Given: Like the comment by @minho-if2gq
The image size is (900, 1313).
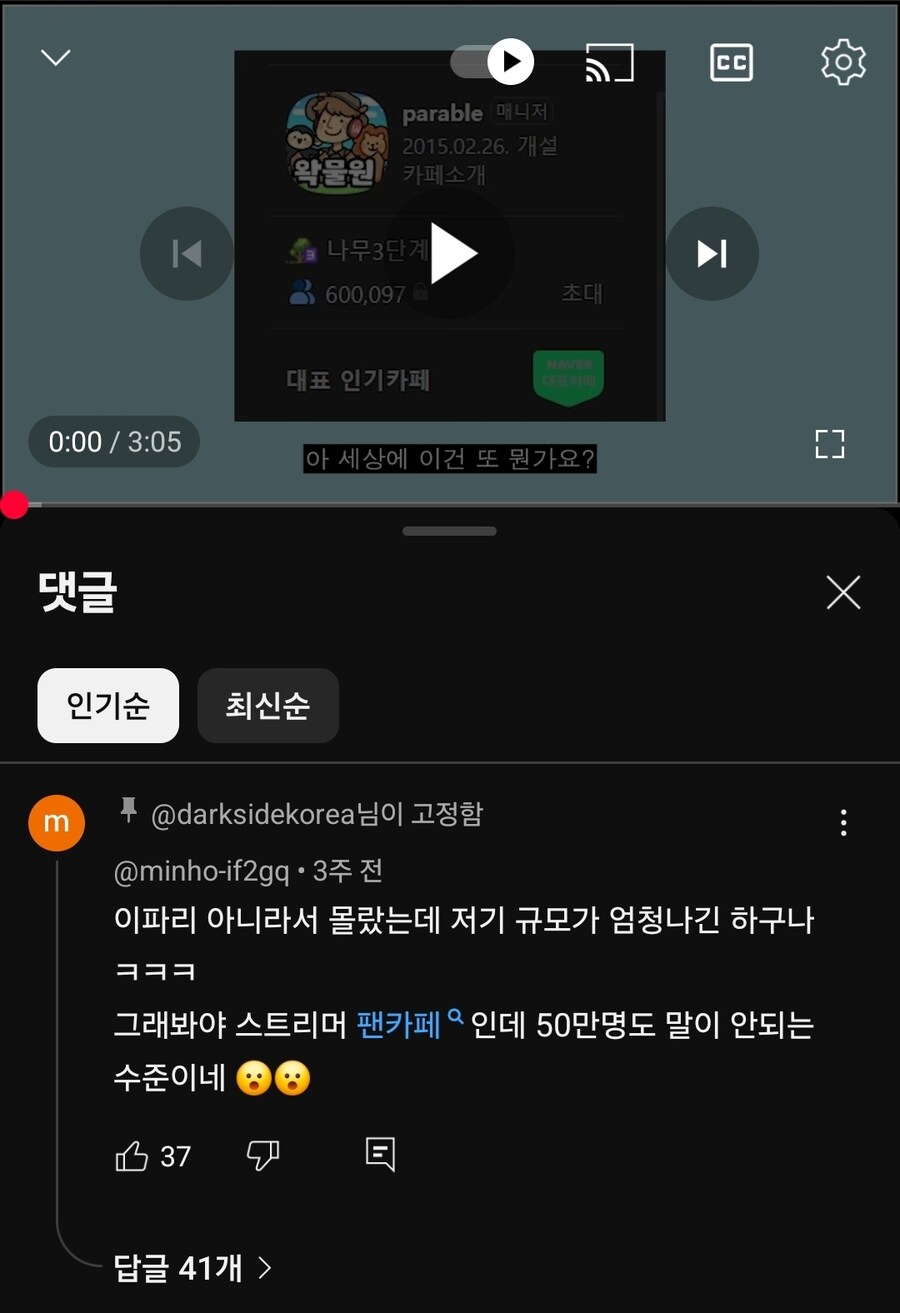Looking at the screenshot, I should tap(132, 1157).
